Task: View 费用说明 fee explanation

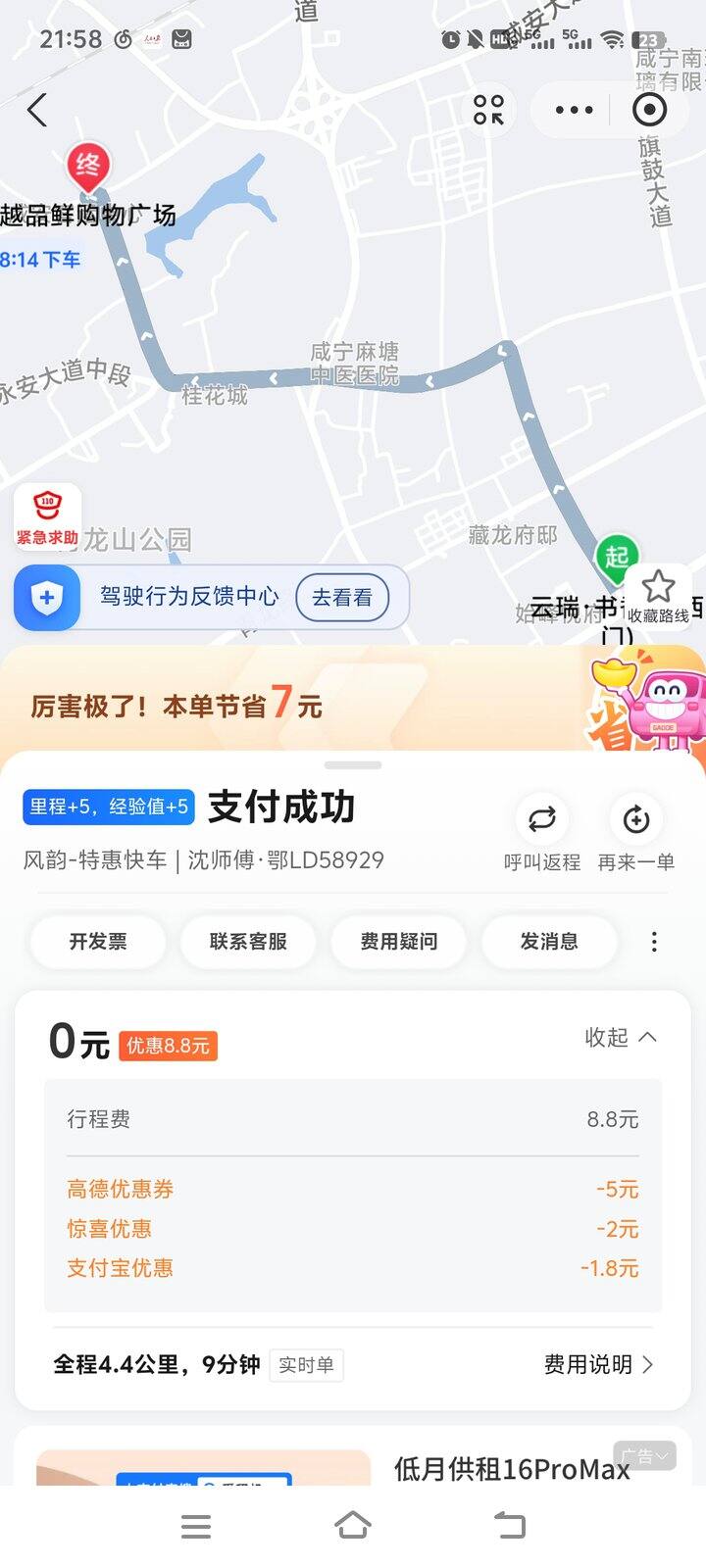Action: point(598,1364)
